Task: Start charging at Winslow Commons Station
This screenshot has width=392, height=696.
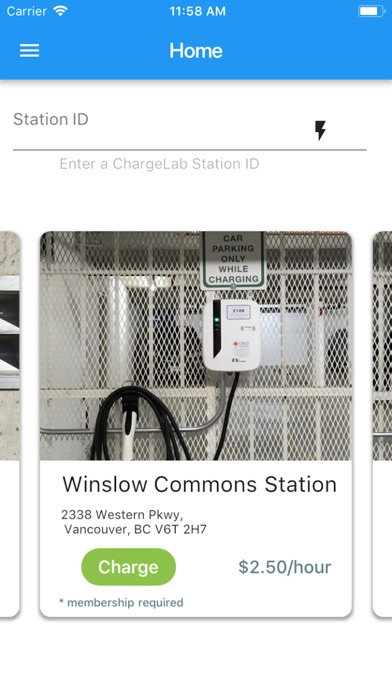Action: point(128,567)
